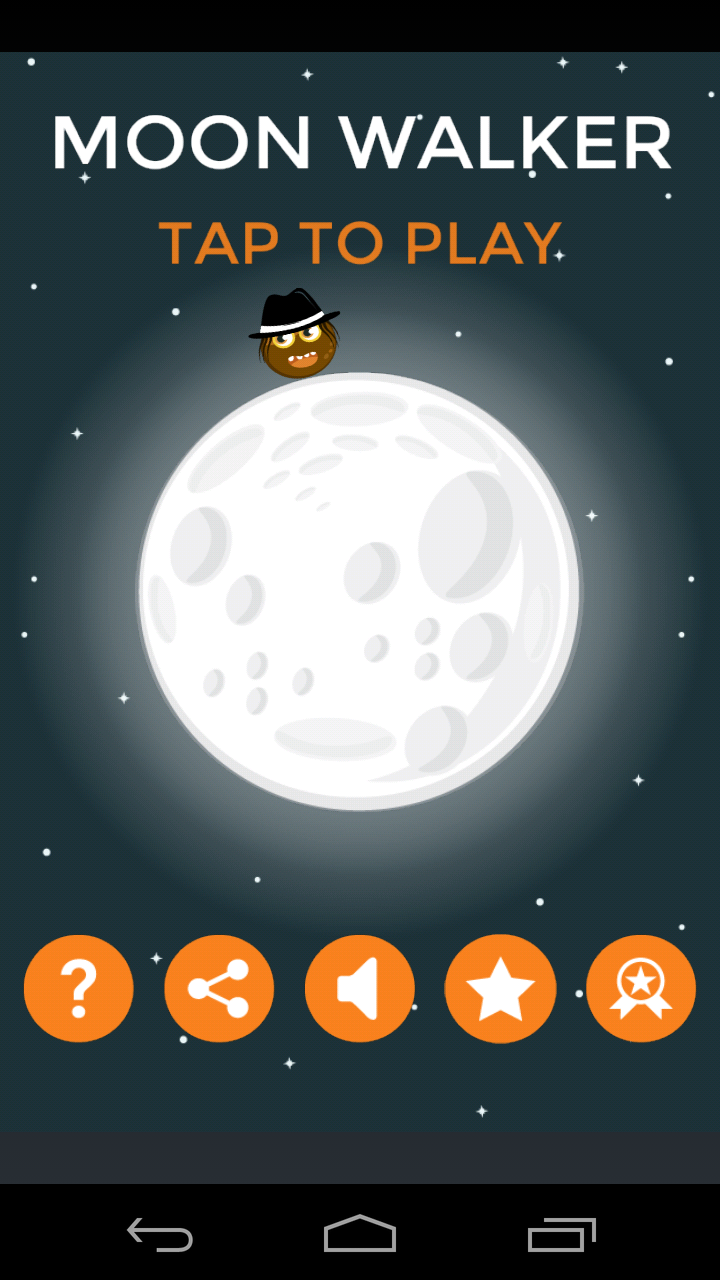This screenshot has width=720, height=1280.
Task: Share the game via share icon
Action: click(219, 989)
